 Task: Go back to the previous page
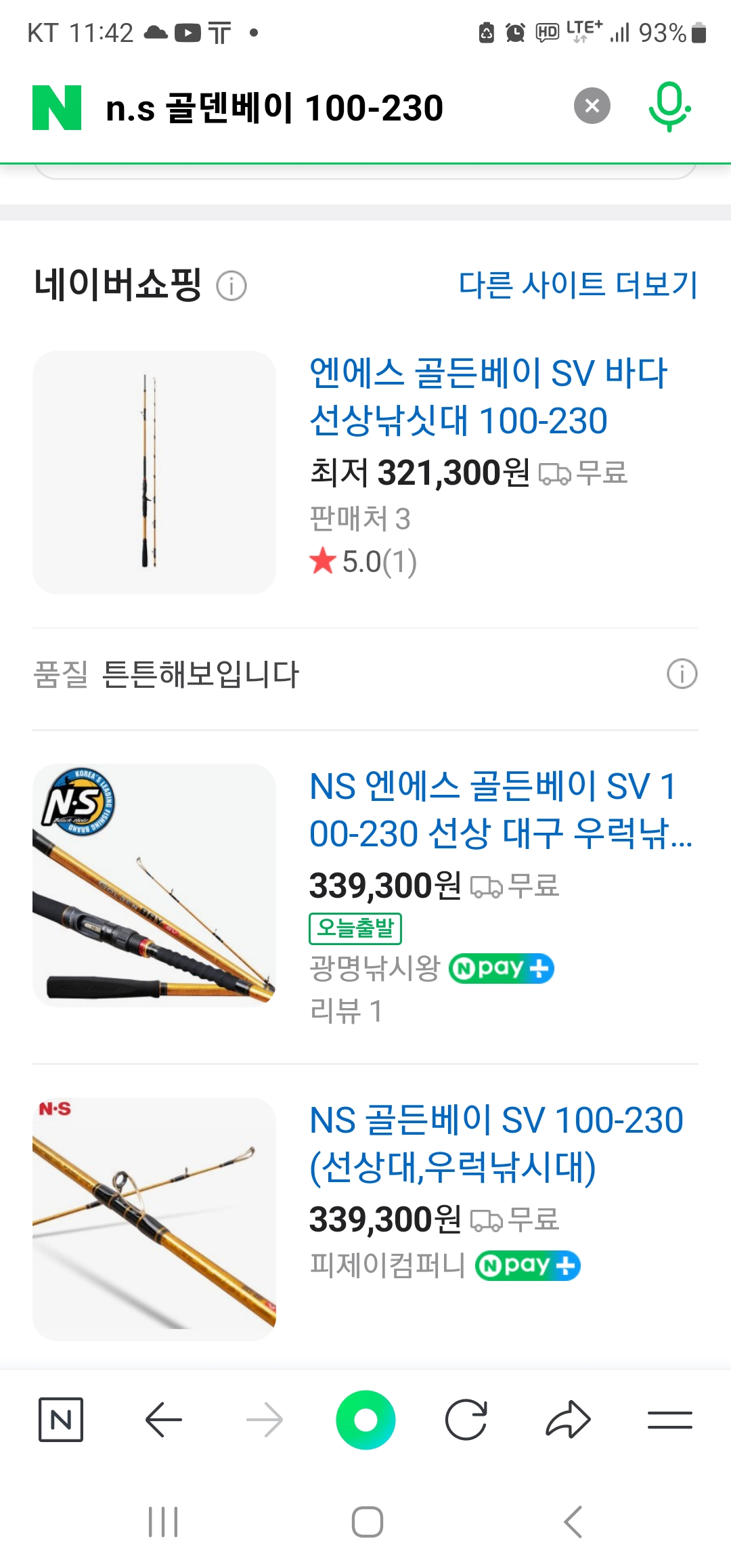pyautogui.click(x=163, y=1419)
